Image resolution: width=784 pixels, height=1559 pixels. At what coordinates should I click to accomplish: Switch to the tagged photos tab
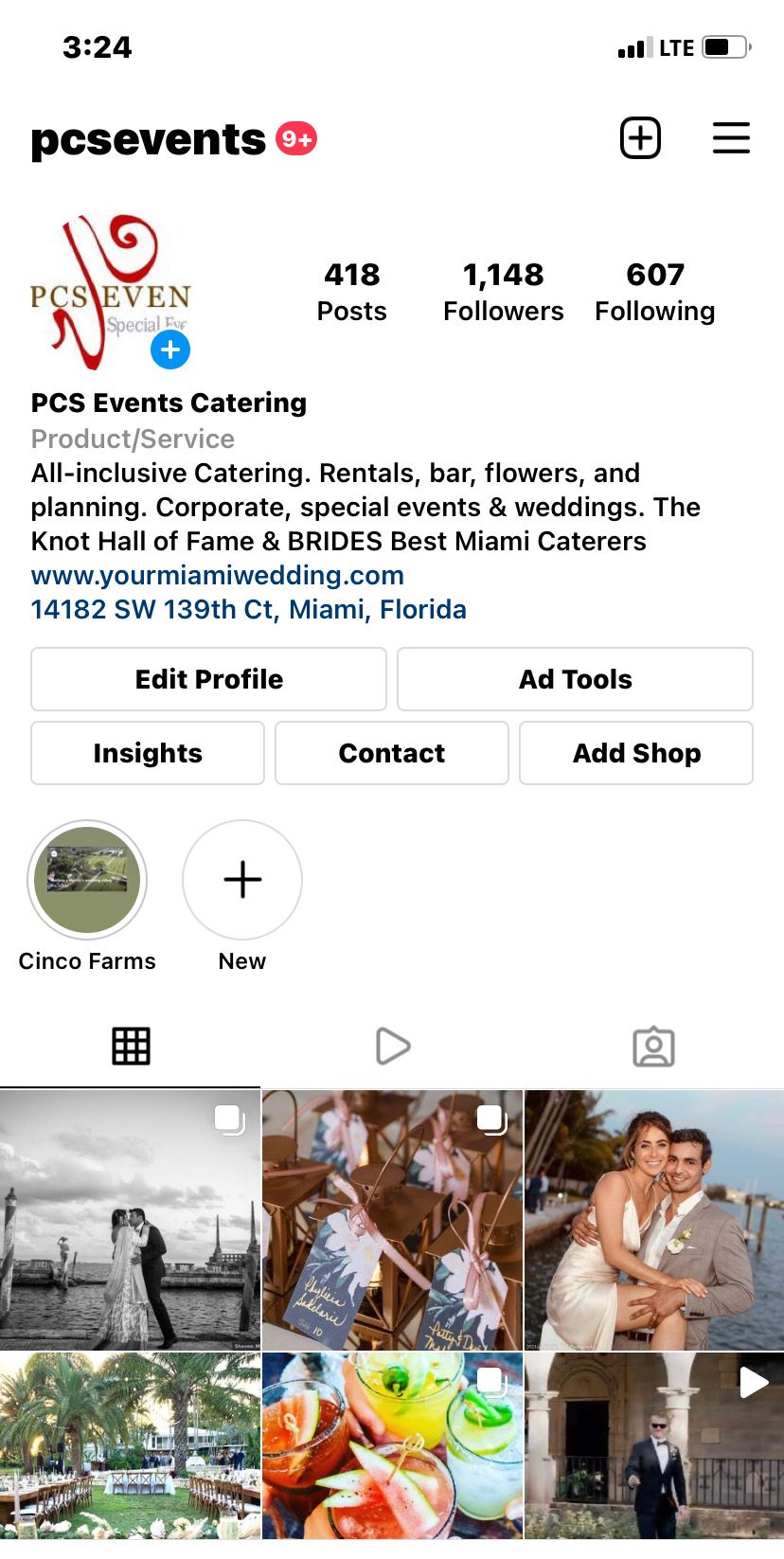pyautogui.click(x=653, y=1047)
